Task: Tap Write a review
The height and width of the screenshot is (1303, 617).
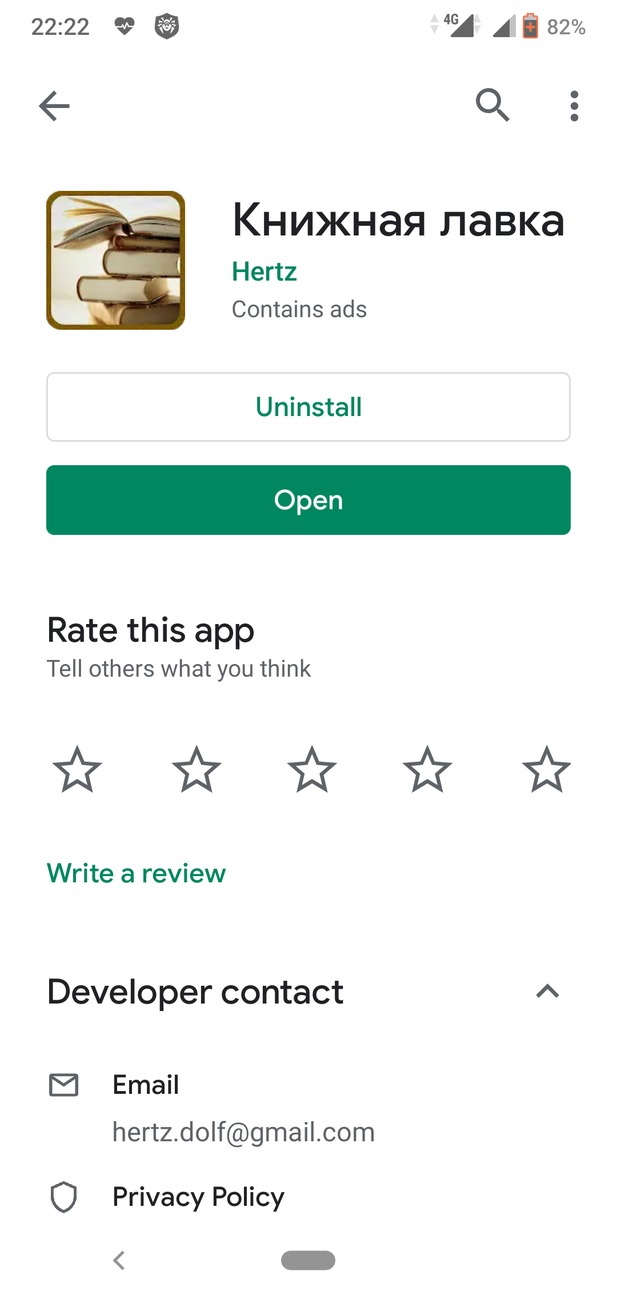Action: pyautogui.click(x=137, y=873)
